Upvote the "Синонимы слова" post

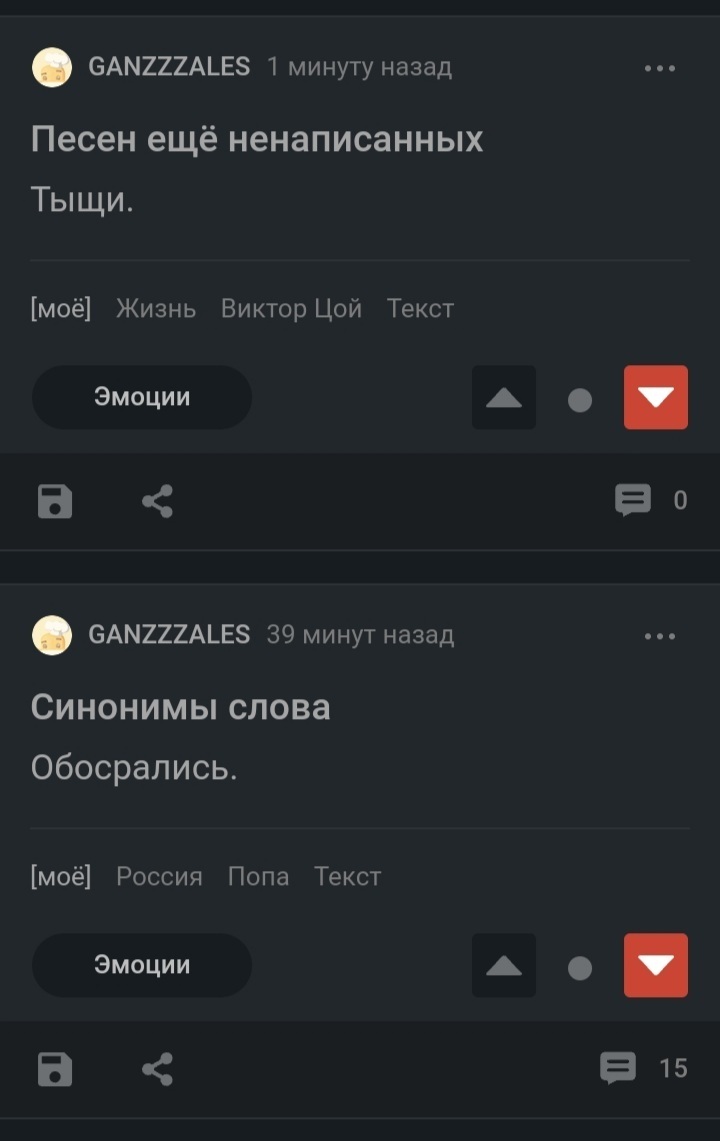[x=504, y=966]
